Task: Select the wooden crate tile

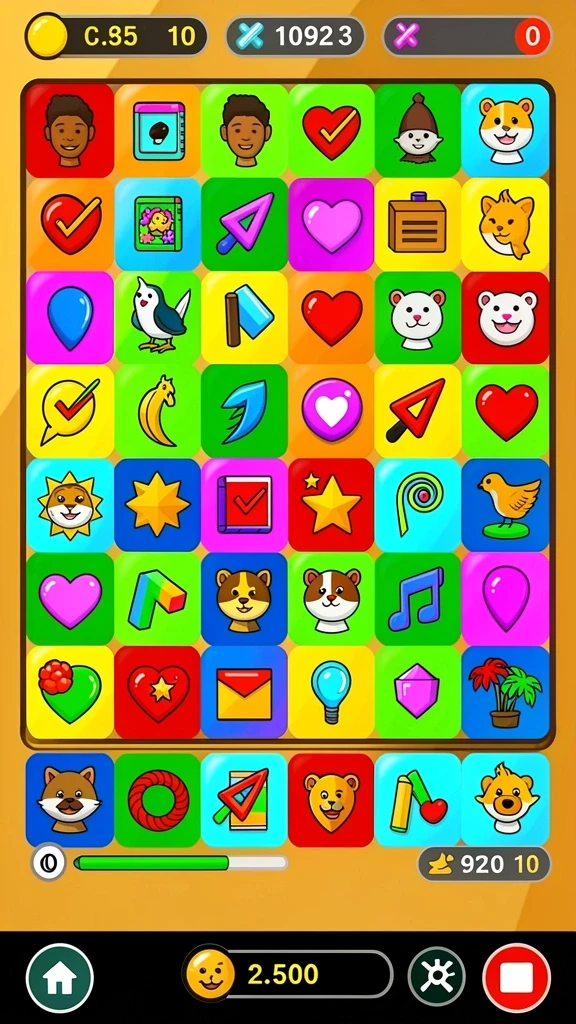Action: tap(418, 225)
